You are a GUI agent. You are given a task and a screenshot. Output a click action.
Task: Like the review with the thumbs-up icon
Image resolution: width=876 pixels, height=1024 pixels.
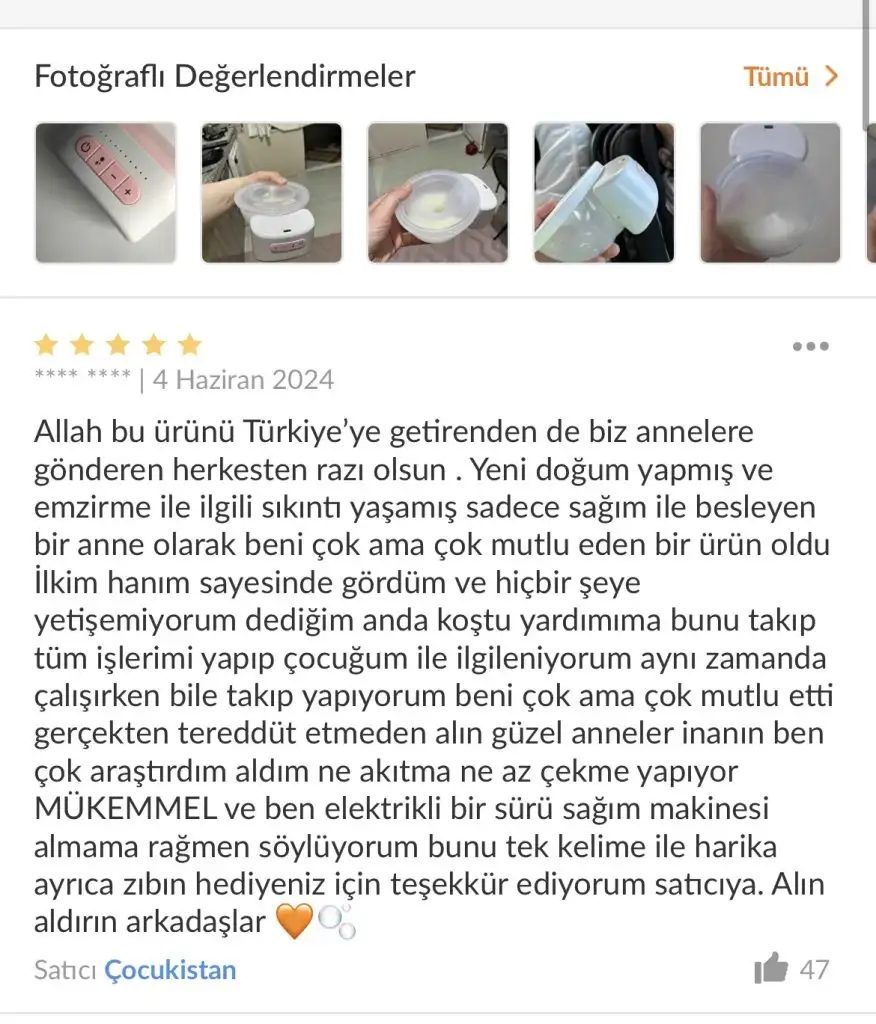point(771,968)
